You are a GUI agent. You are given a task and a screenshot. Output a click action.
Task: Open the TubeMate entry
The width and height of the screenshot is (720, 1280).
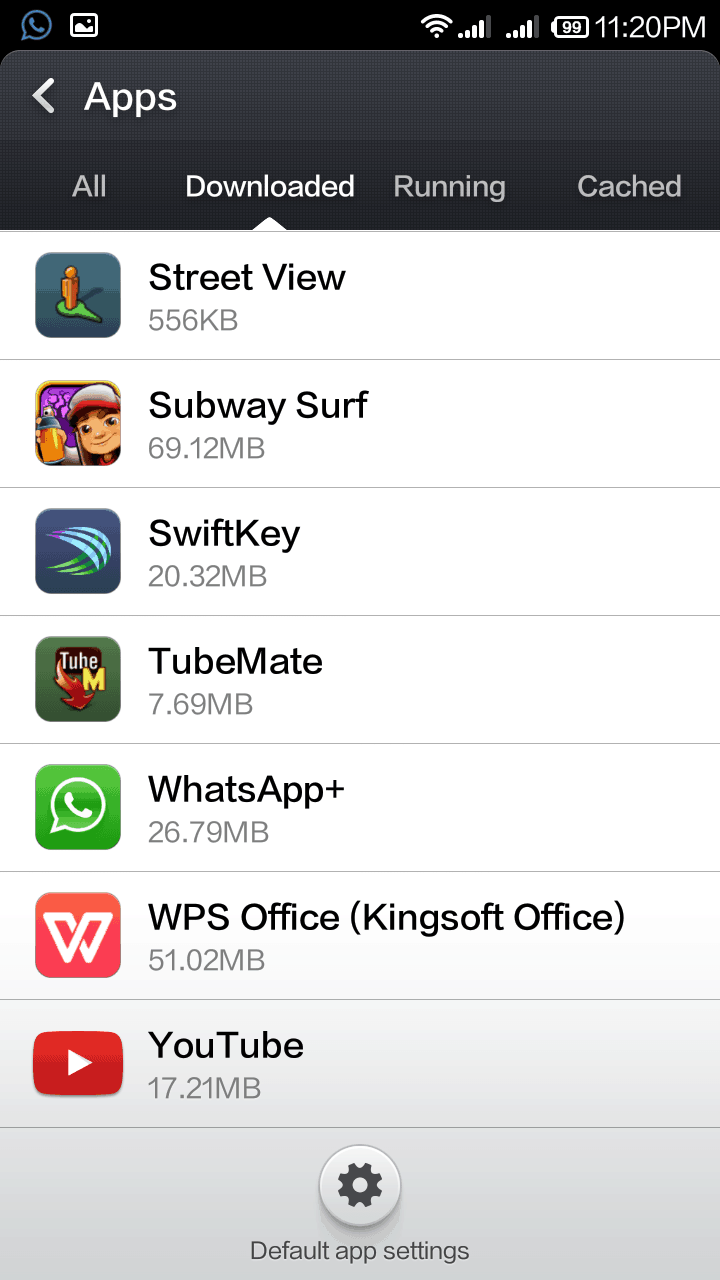(360, 680)
